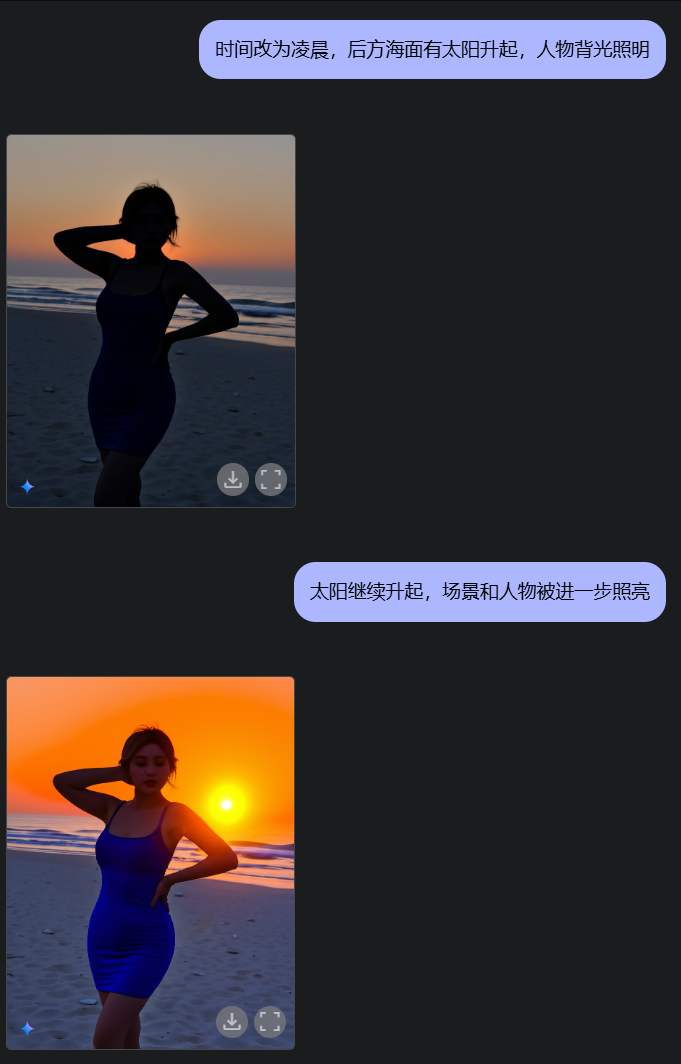This screenshot has height=1064, width=681.
Task: Download the bright sunrise image
Action: (232, 1021)
